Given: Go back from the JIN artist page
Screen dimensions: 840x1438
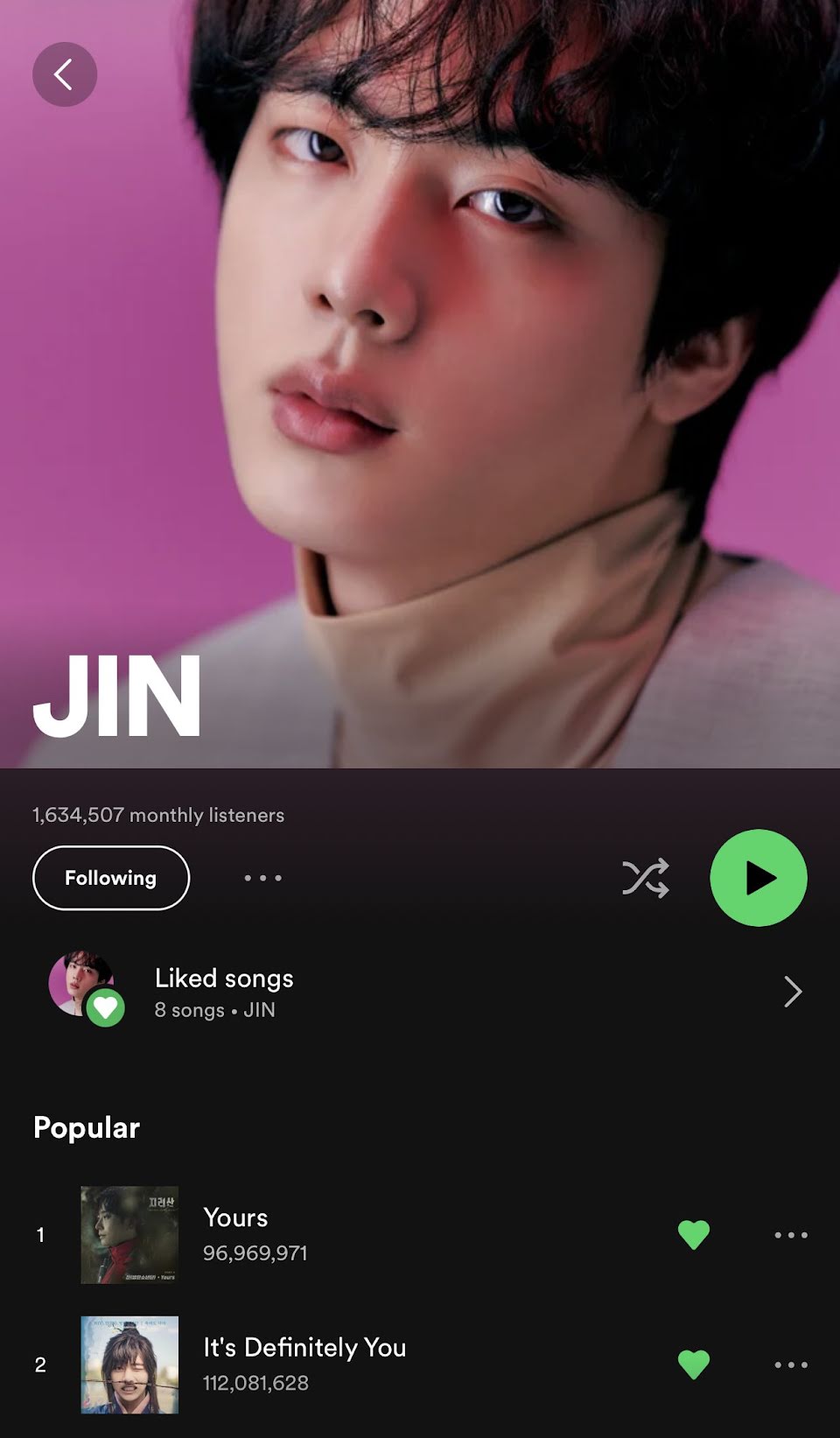Looking at the screenshot, I should 64,74.
